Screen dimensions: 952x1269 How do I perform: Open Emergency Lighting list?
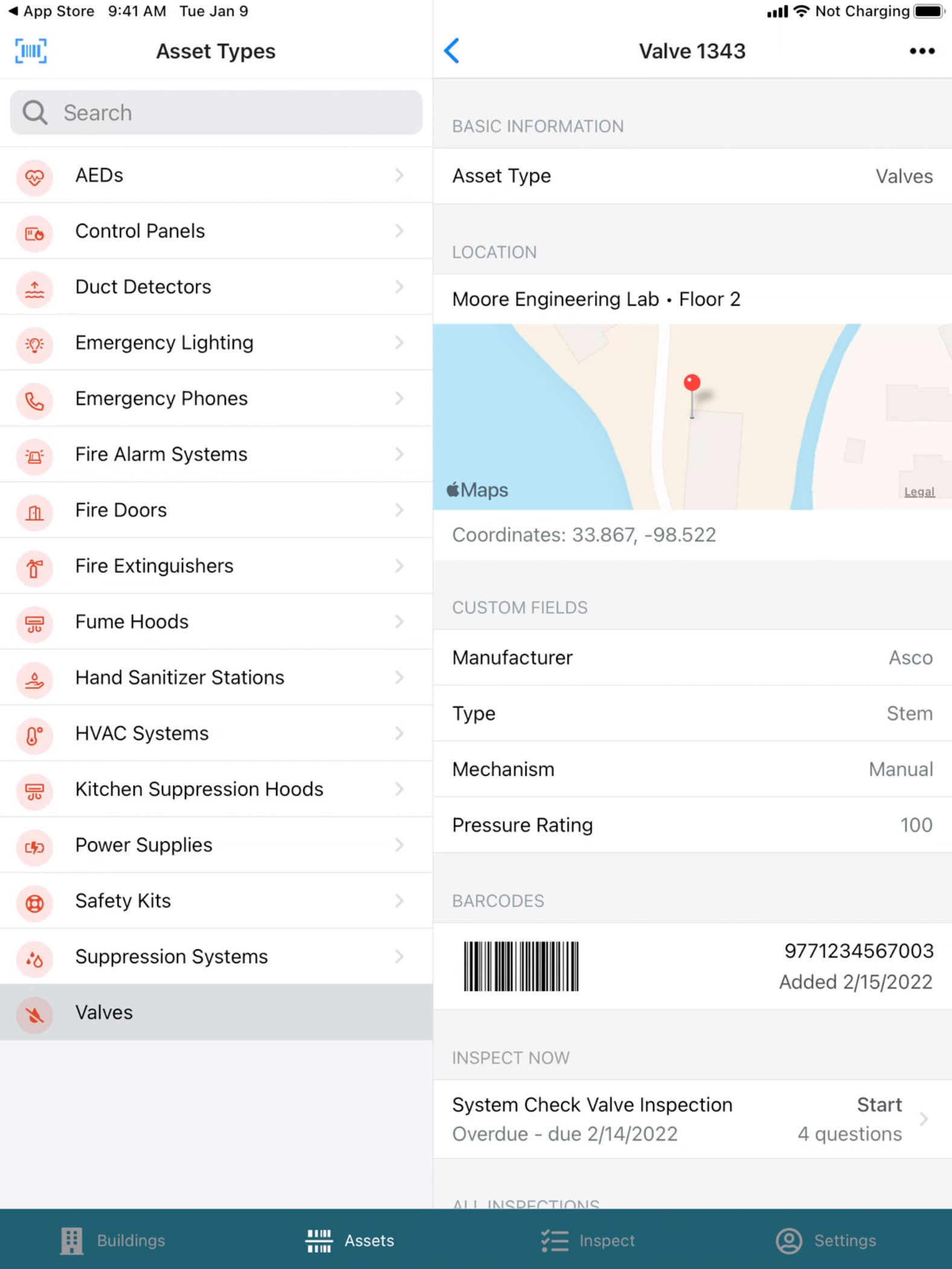(216, 343)
